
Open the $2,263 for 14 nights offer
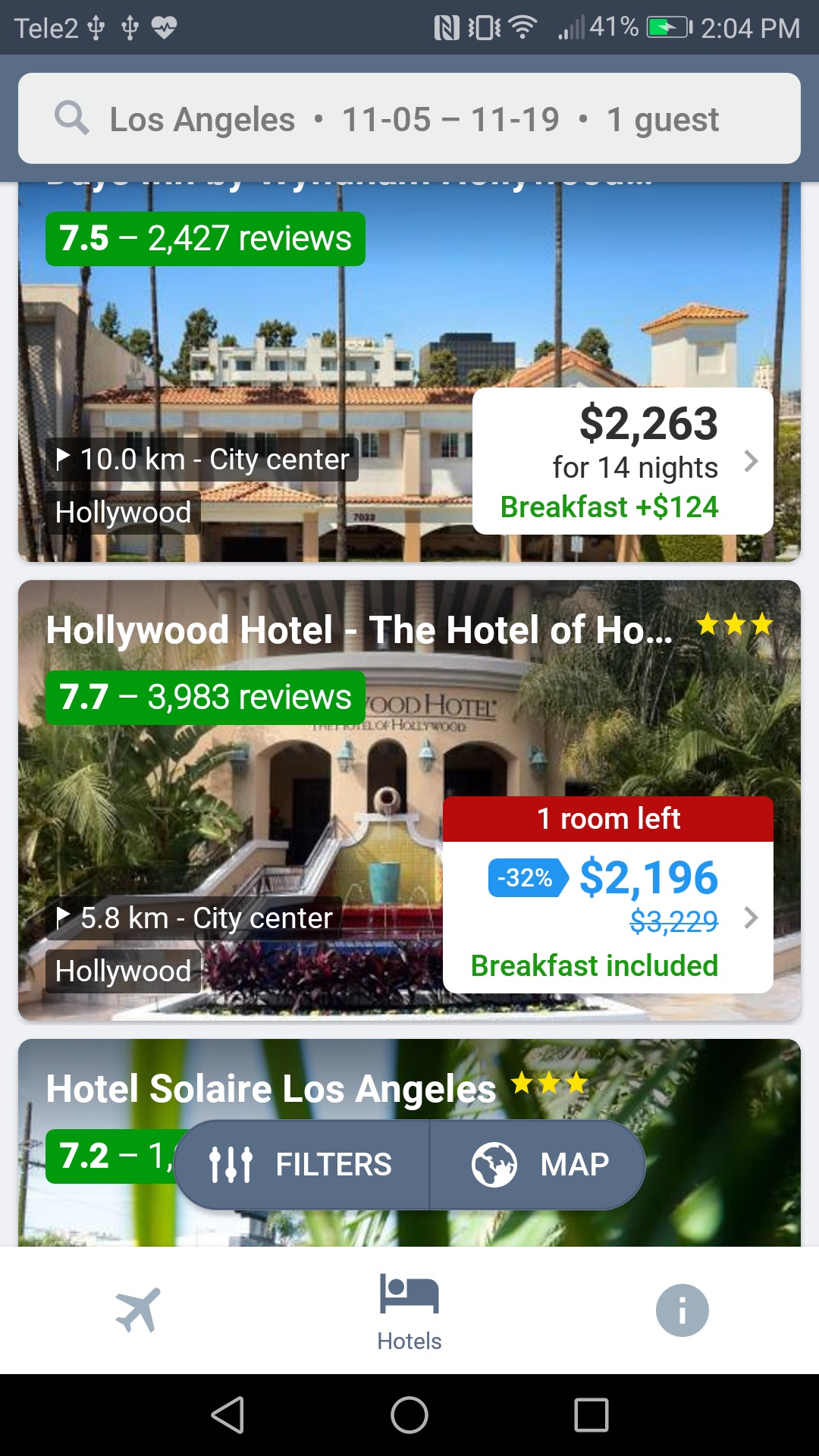coord(622,461)
